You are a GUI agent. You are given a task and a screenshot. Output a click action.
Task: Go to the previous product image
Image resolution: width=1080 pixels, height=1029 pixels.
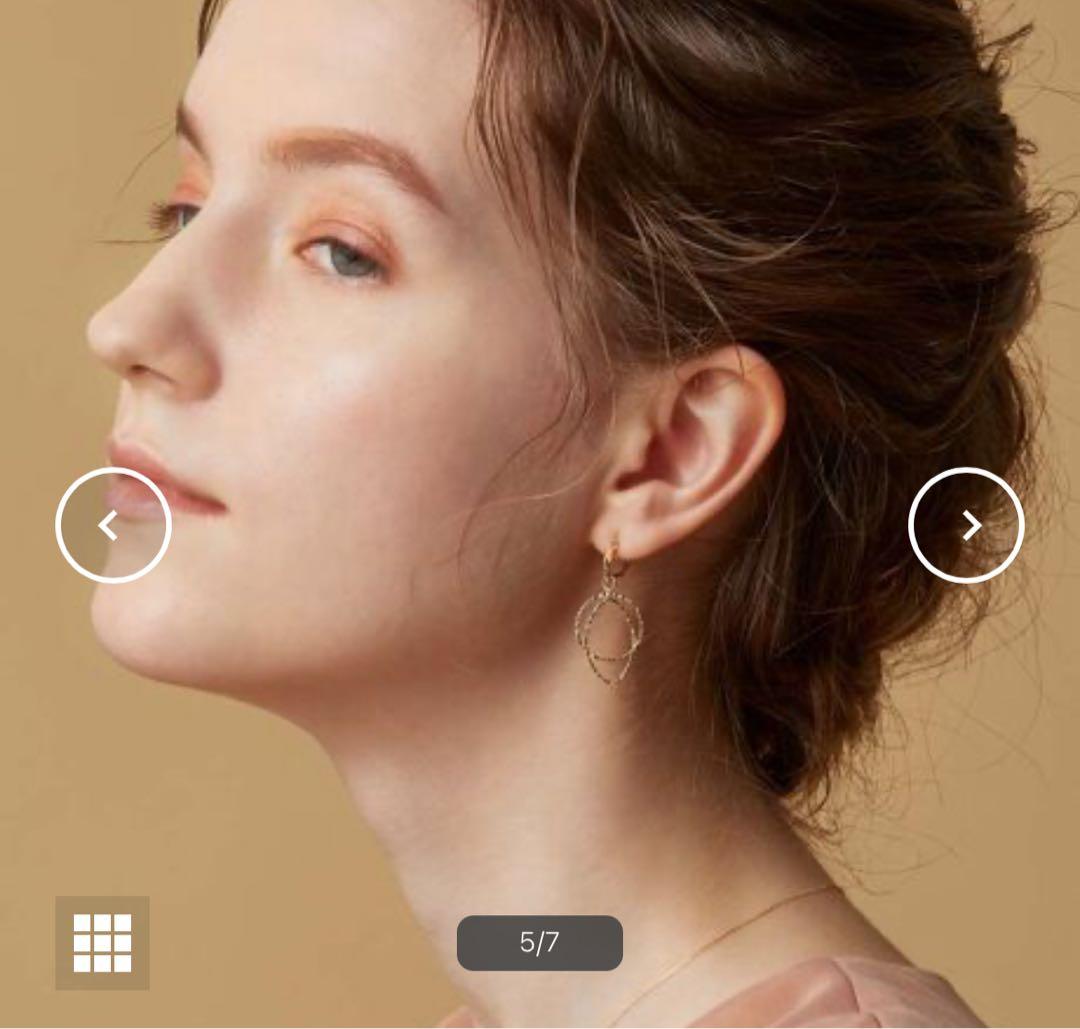click(x=113, y=525)
